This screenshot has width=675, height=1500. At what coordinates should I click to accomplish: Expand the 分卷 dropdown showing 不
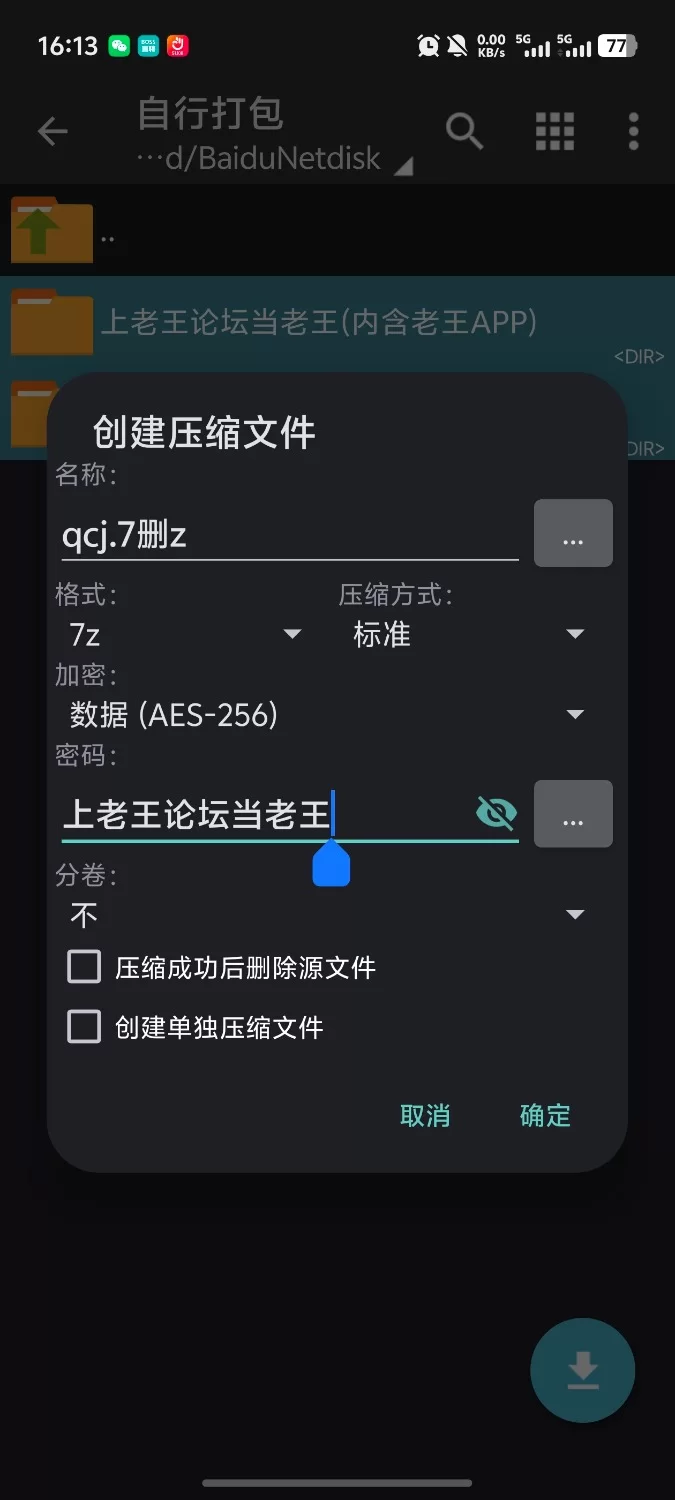[x=325, y=914]
